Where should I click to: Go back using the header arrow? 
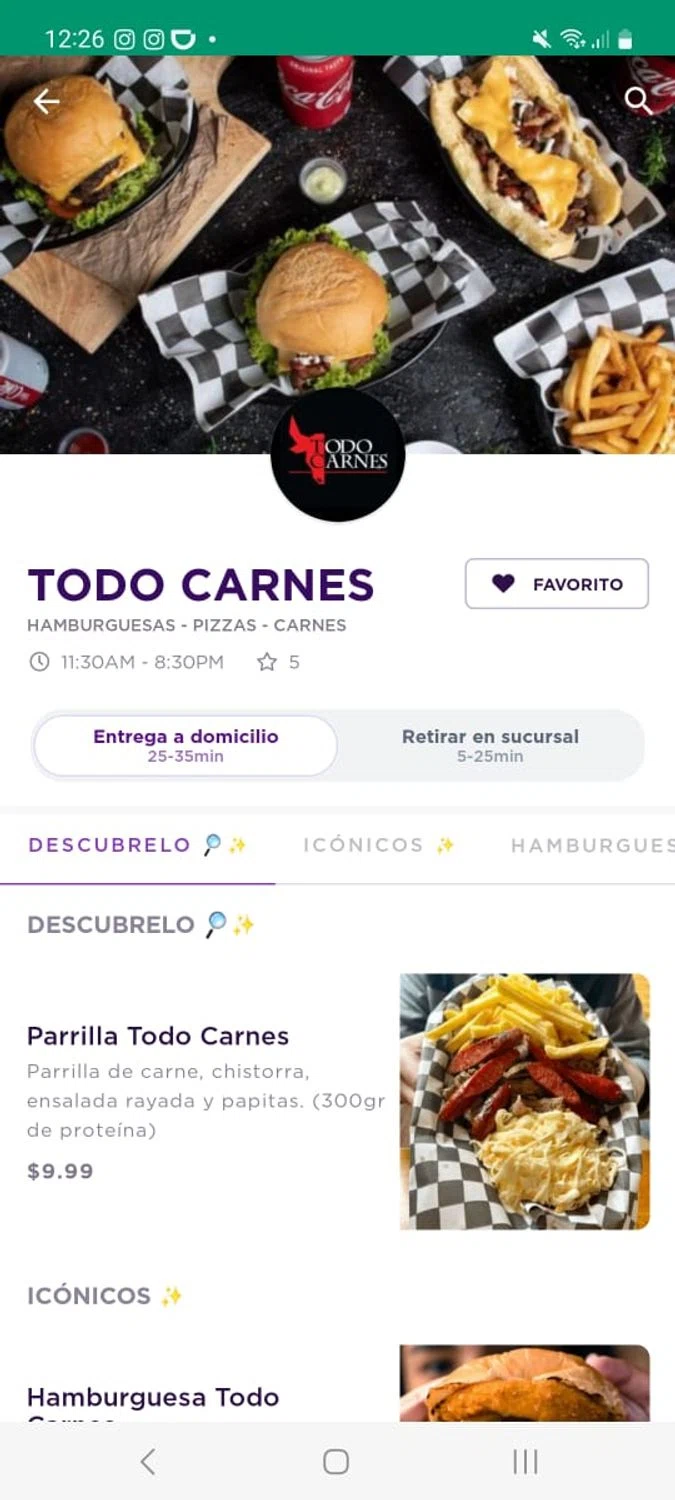46,101
